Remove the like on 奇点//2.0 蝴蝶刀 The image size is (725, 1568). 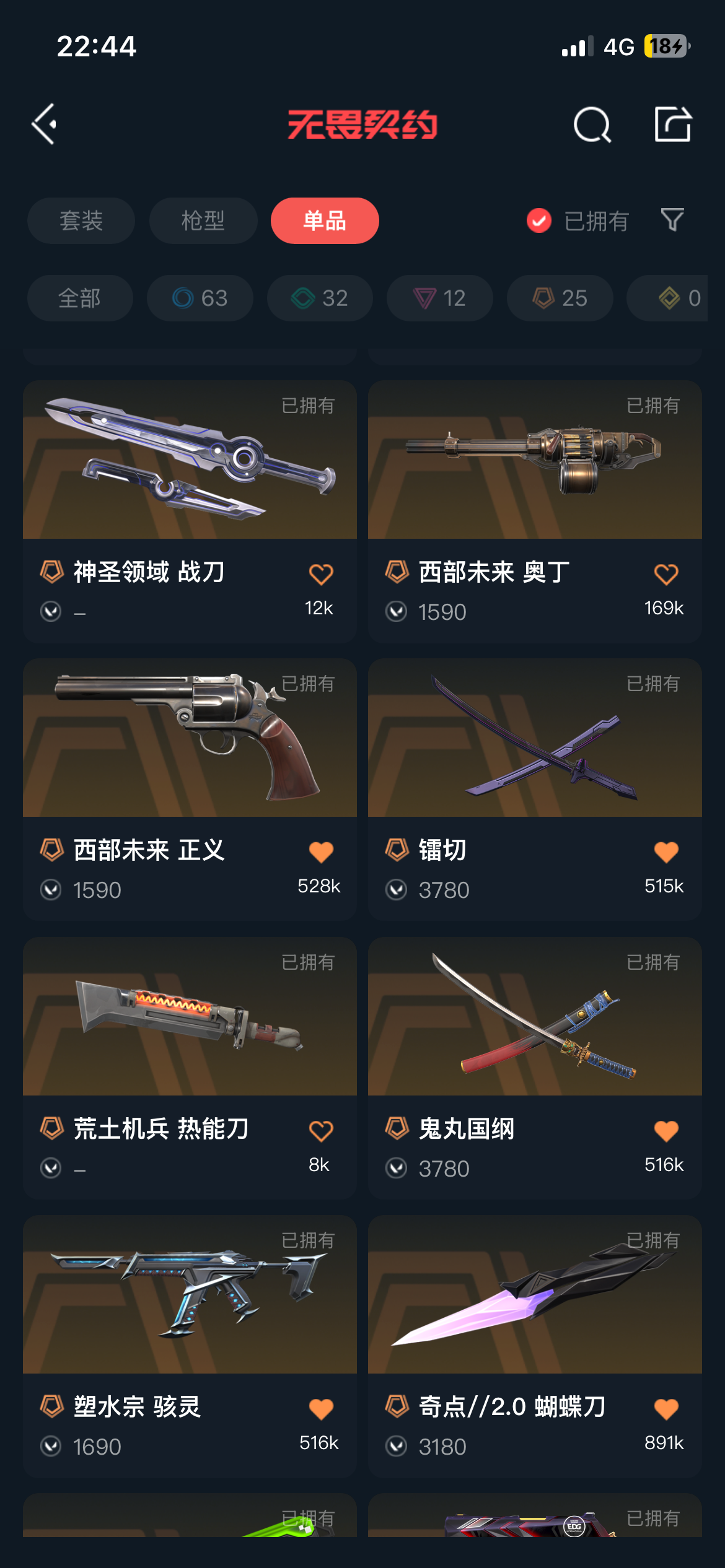pyautogui.click(x=666, y=1409)
